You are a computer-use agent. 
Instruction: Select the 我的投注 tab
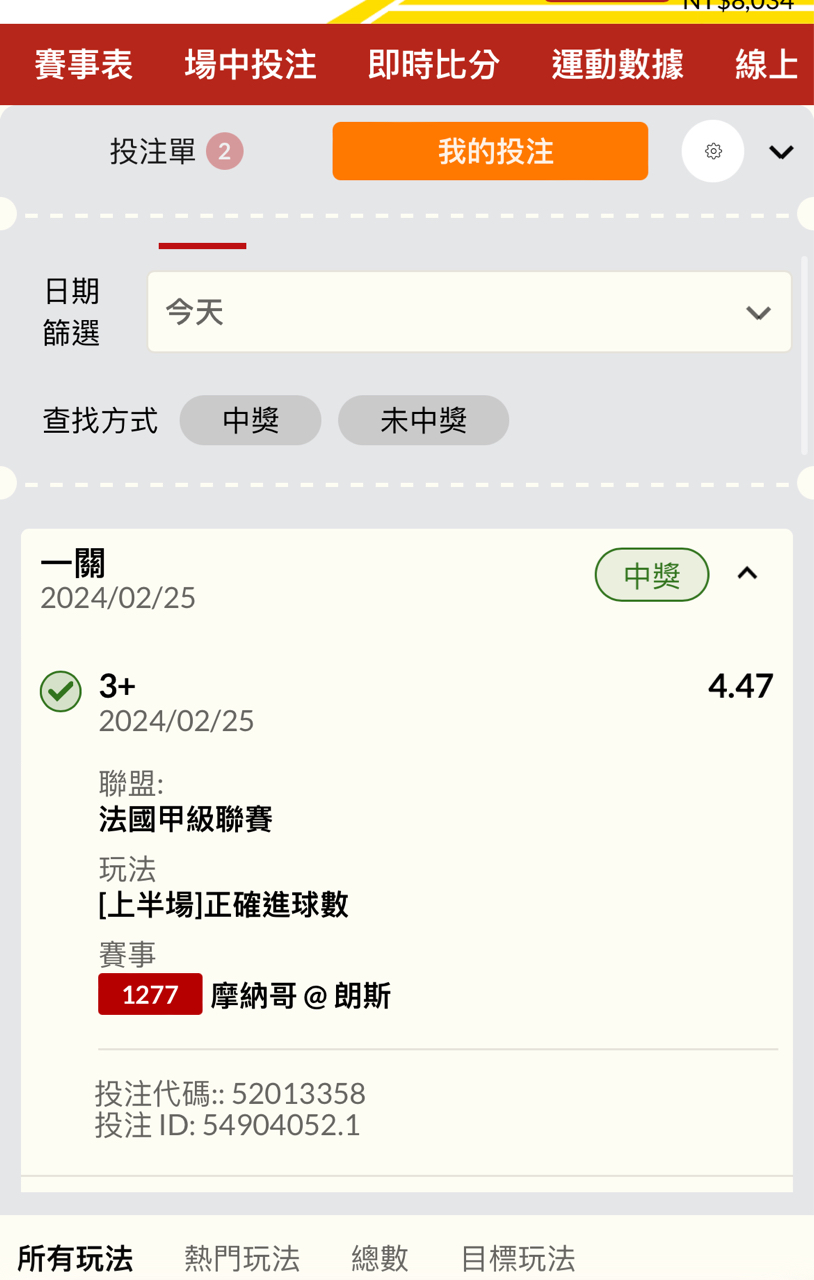point(490,152)
